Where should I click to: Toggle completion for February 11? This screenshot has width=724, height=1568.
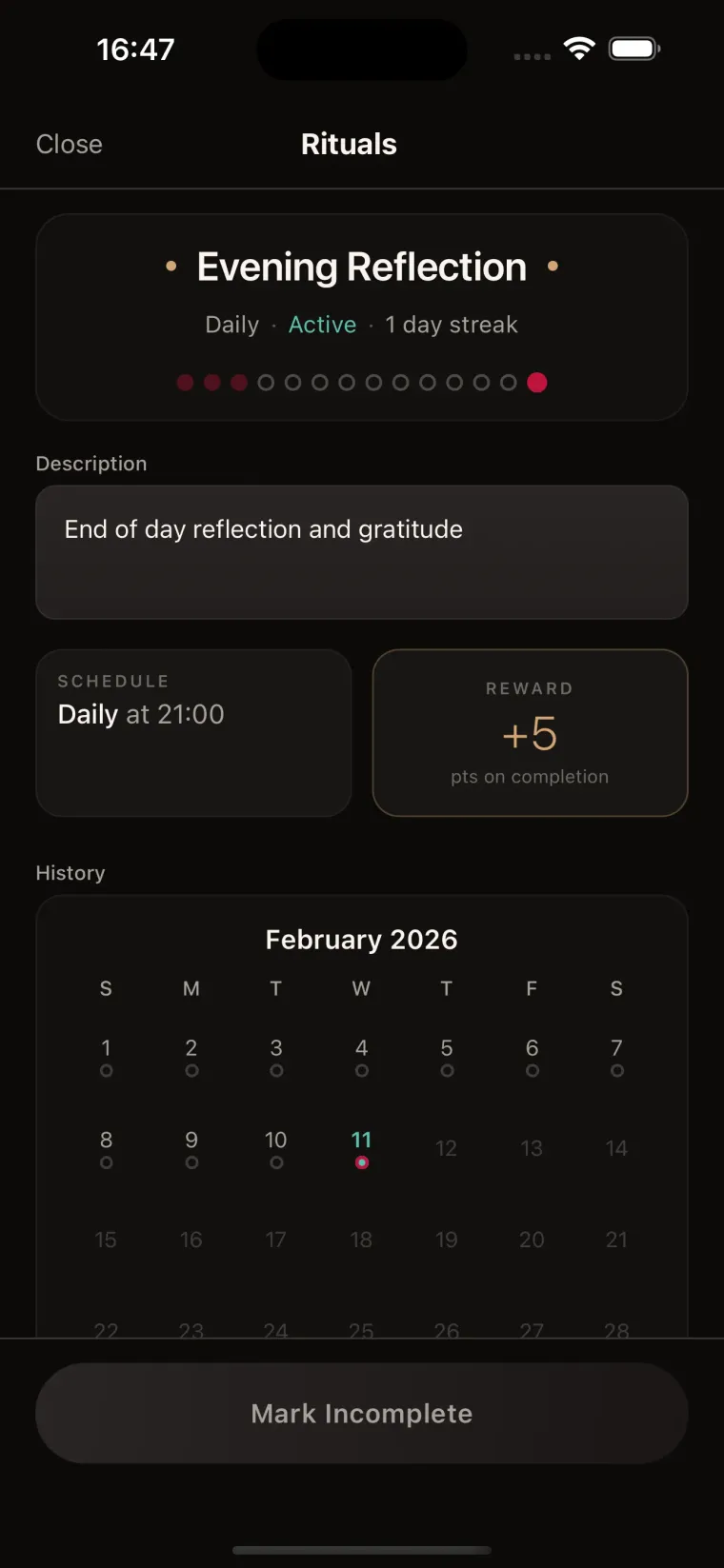(x=361, y=1147)
